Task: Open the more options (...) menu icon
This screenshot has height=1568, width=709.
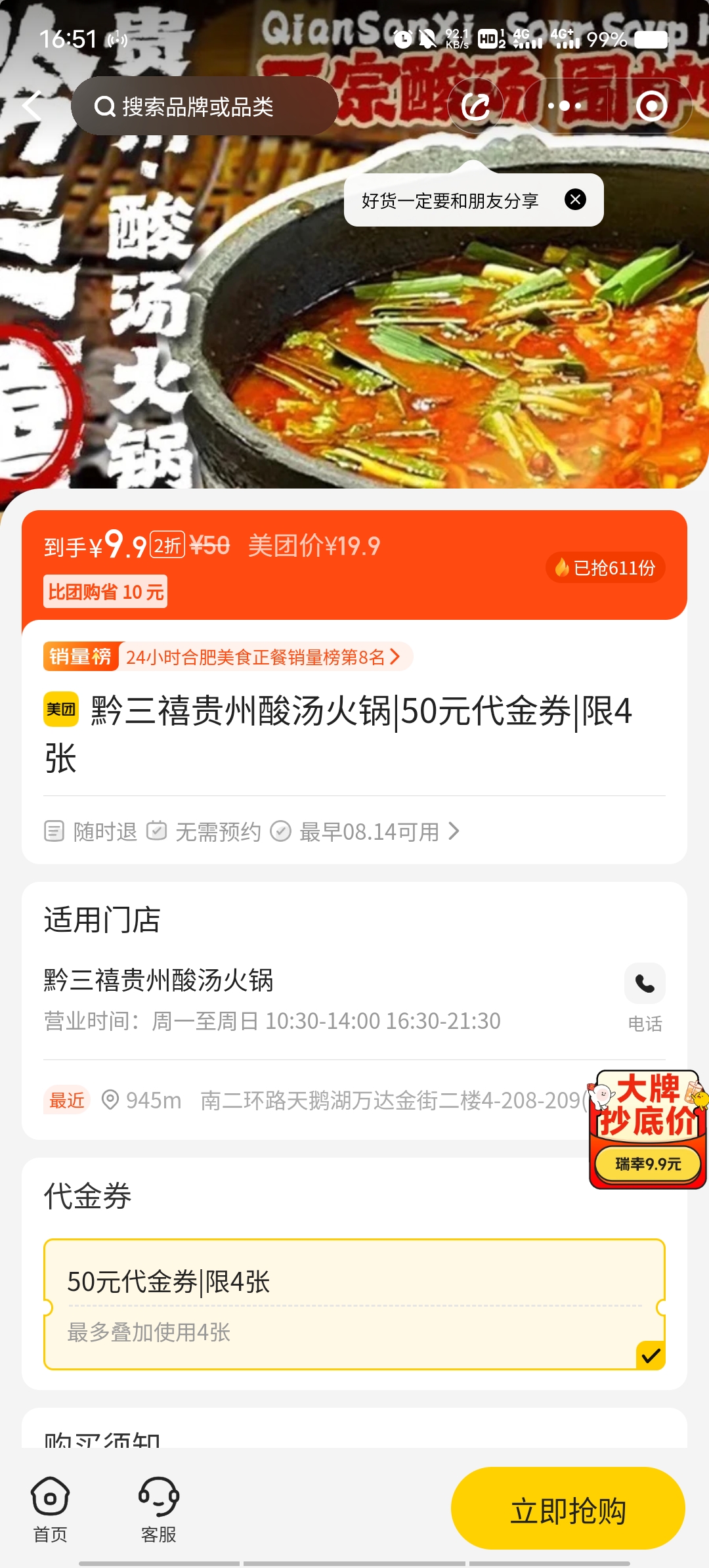Action: (x=563, y=106)
